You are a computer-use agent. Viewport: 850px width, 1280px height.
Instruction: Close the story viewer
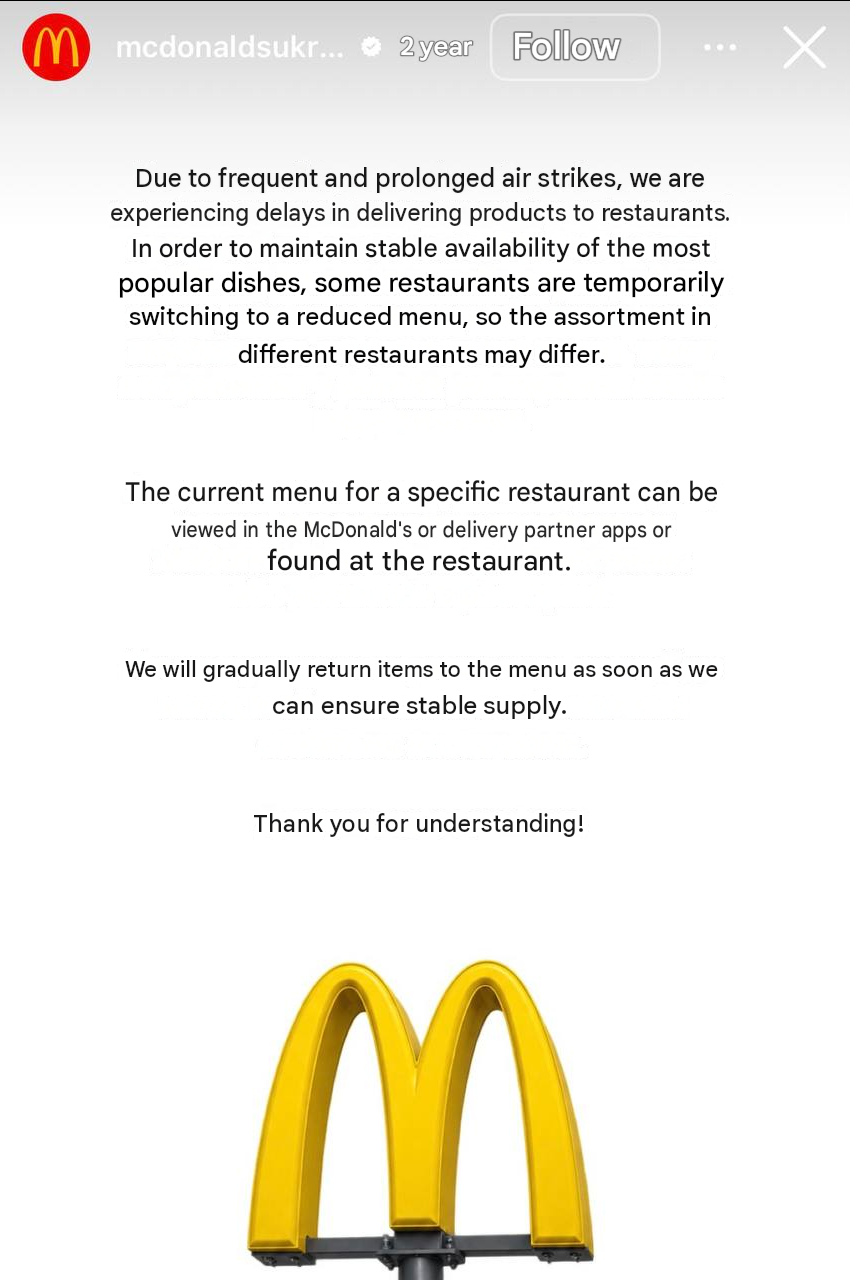click(x=804, y=47)
